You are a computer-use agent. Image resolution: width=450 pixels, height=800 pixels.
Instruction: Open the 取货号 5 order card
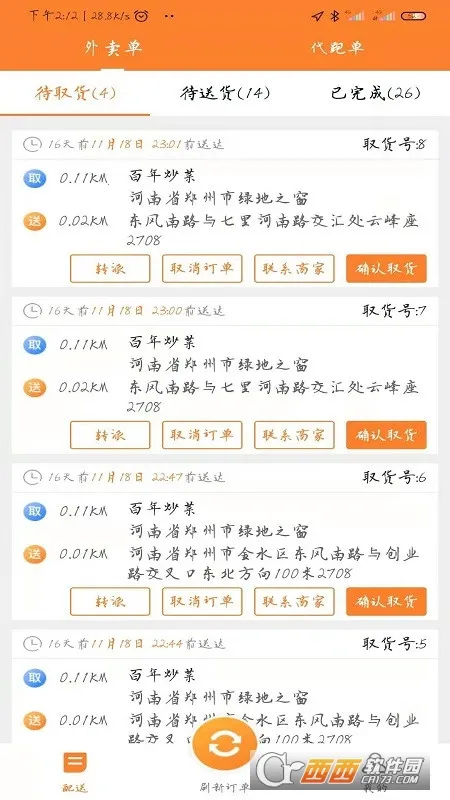224,686
